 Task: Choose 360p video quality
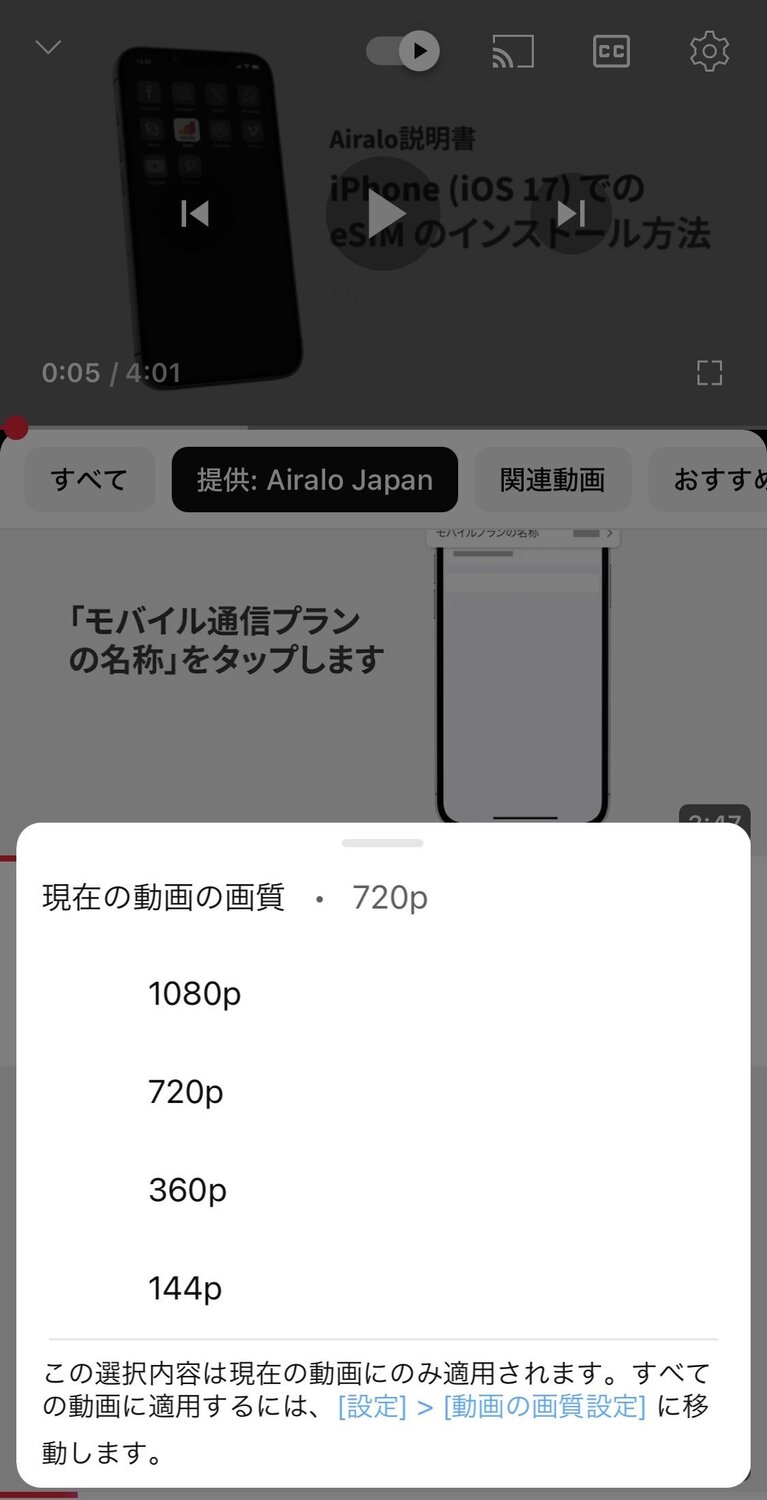click(186, 1190)
